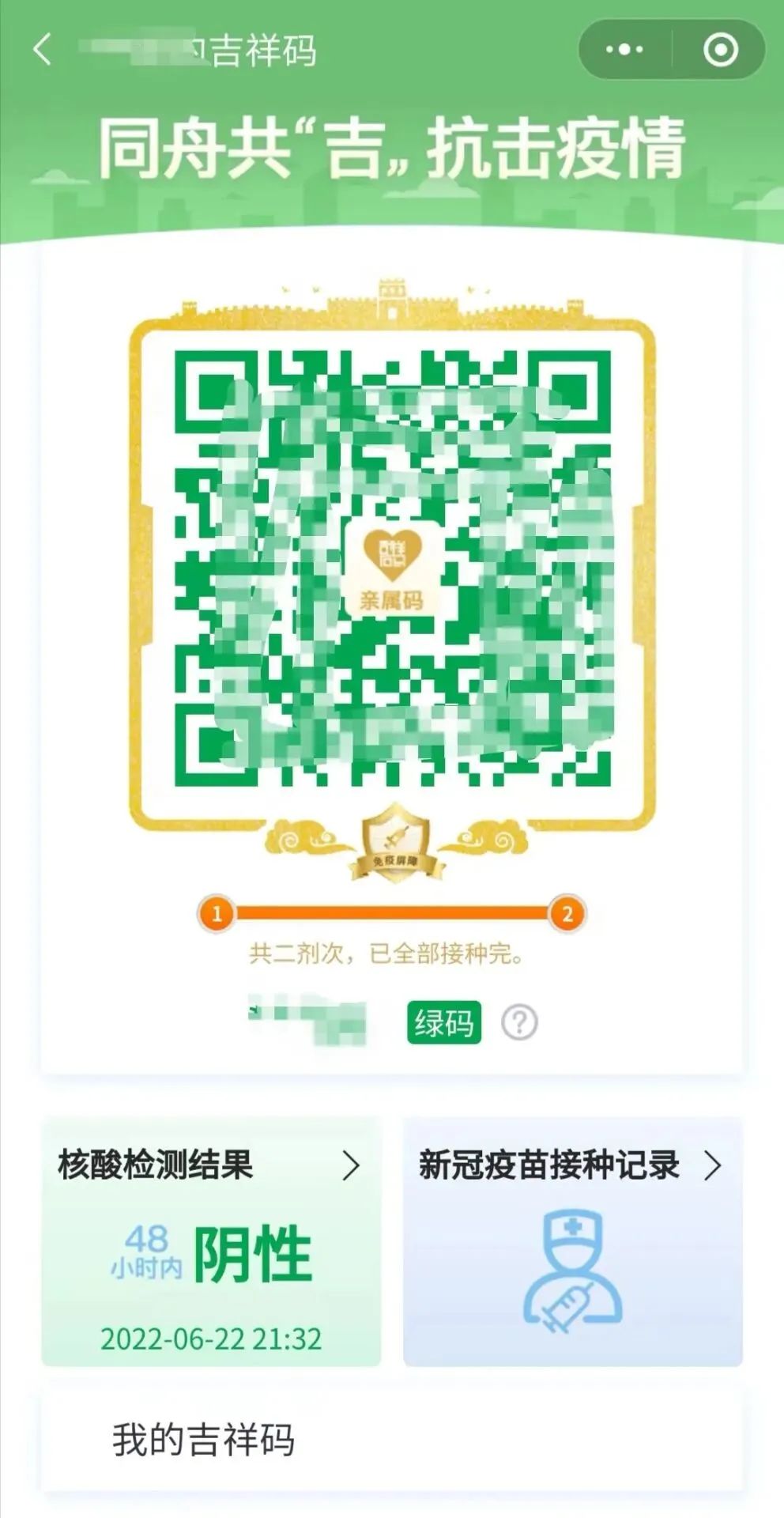Select 我的吉祥码
Viewport: 784px width, 1518px height.
[204, 1439]
